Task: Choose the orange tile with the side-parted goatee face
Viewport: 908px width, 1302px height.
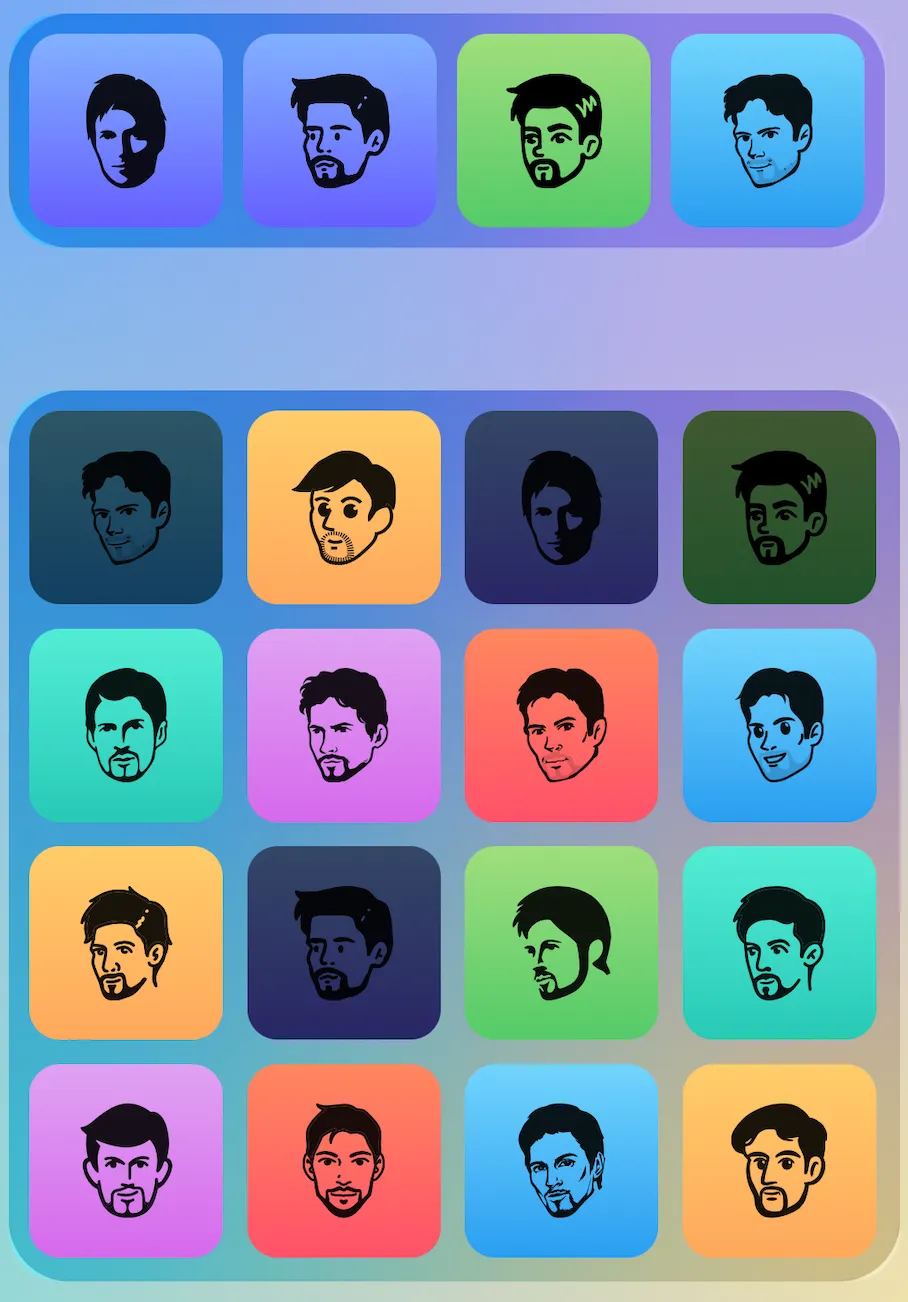Action: 779,1160
